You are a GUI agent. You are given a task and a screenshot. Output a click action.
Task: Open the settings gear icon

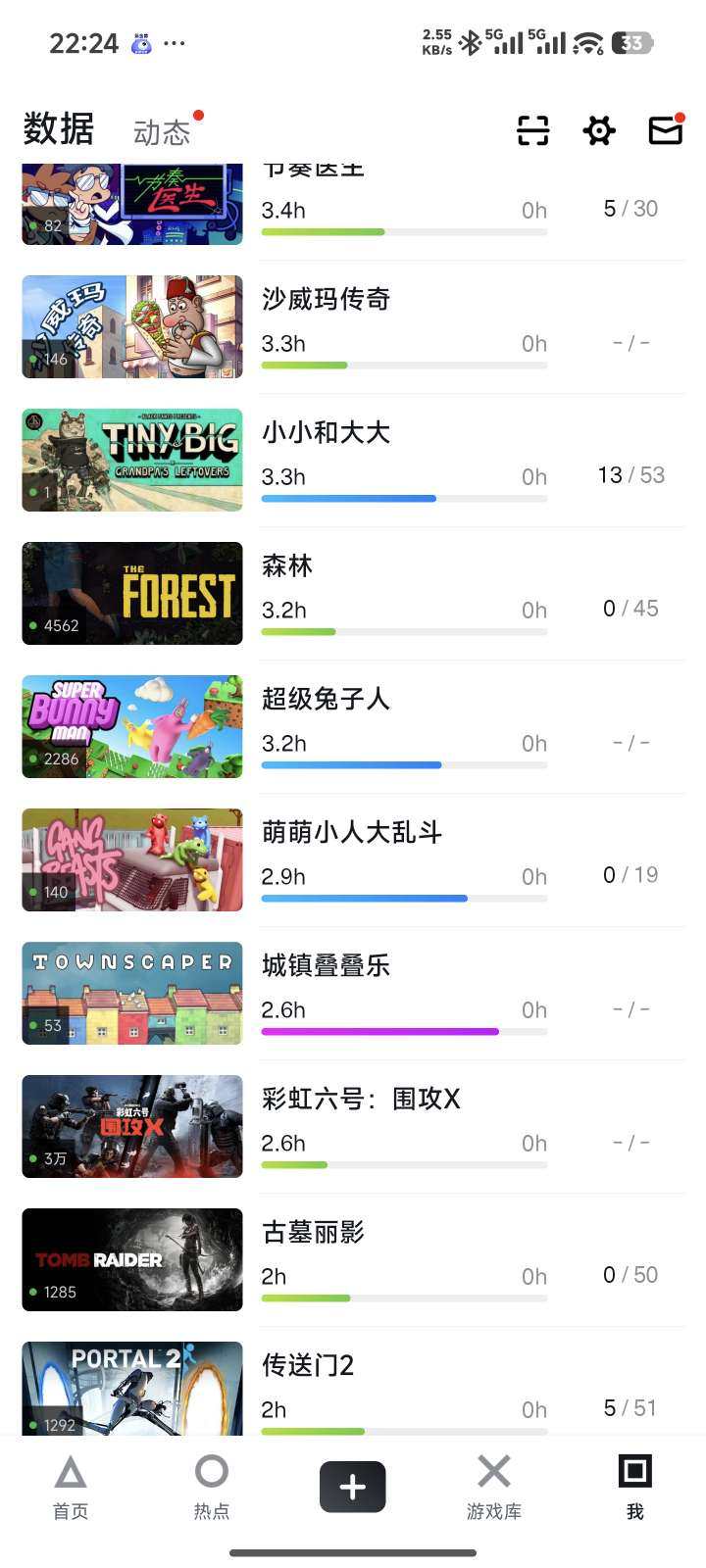(x=598, y=130)
